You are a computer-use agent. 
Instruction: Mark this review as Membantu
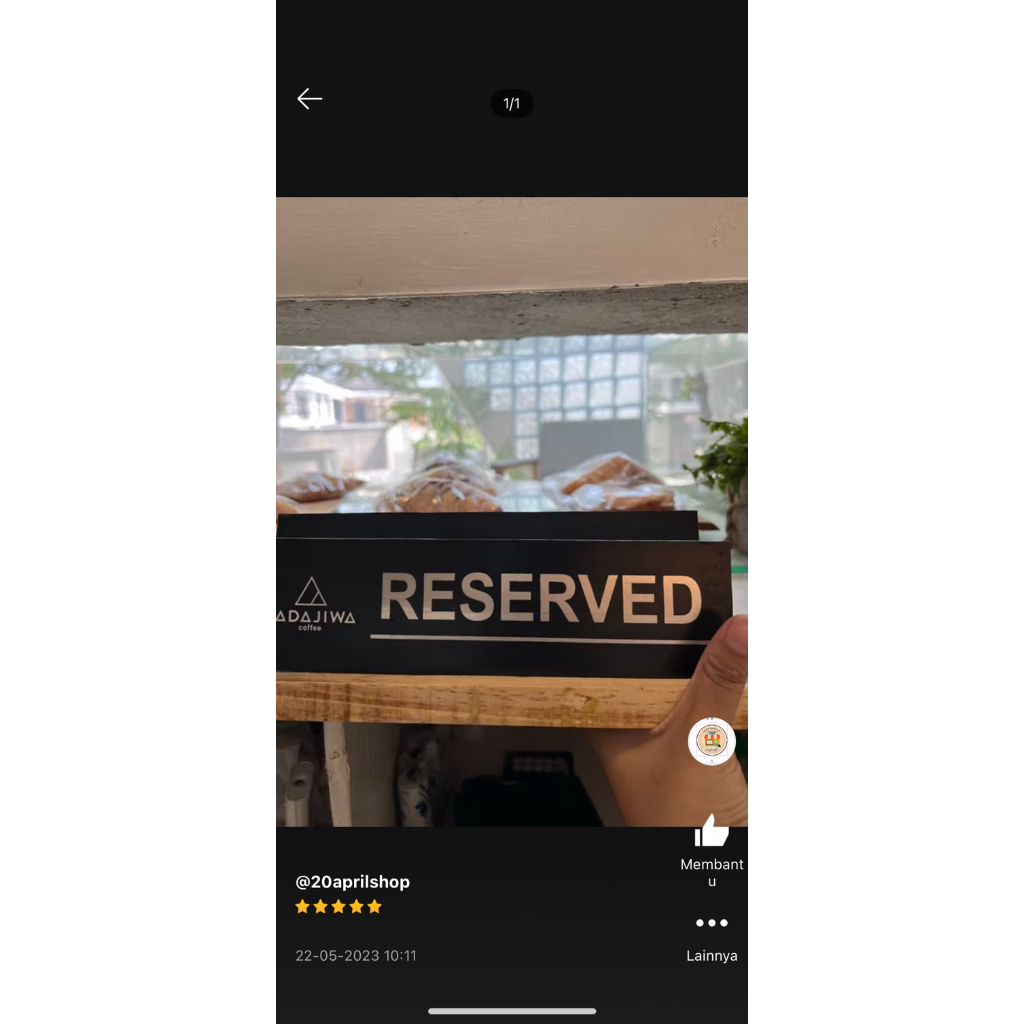click(x=712, y=832)
